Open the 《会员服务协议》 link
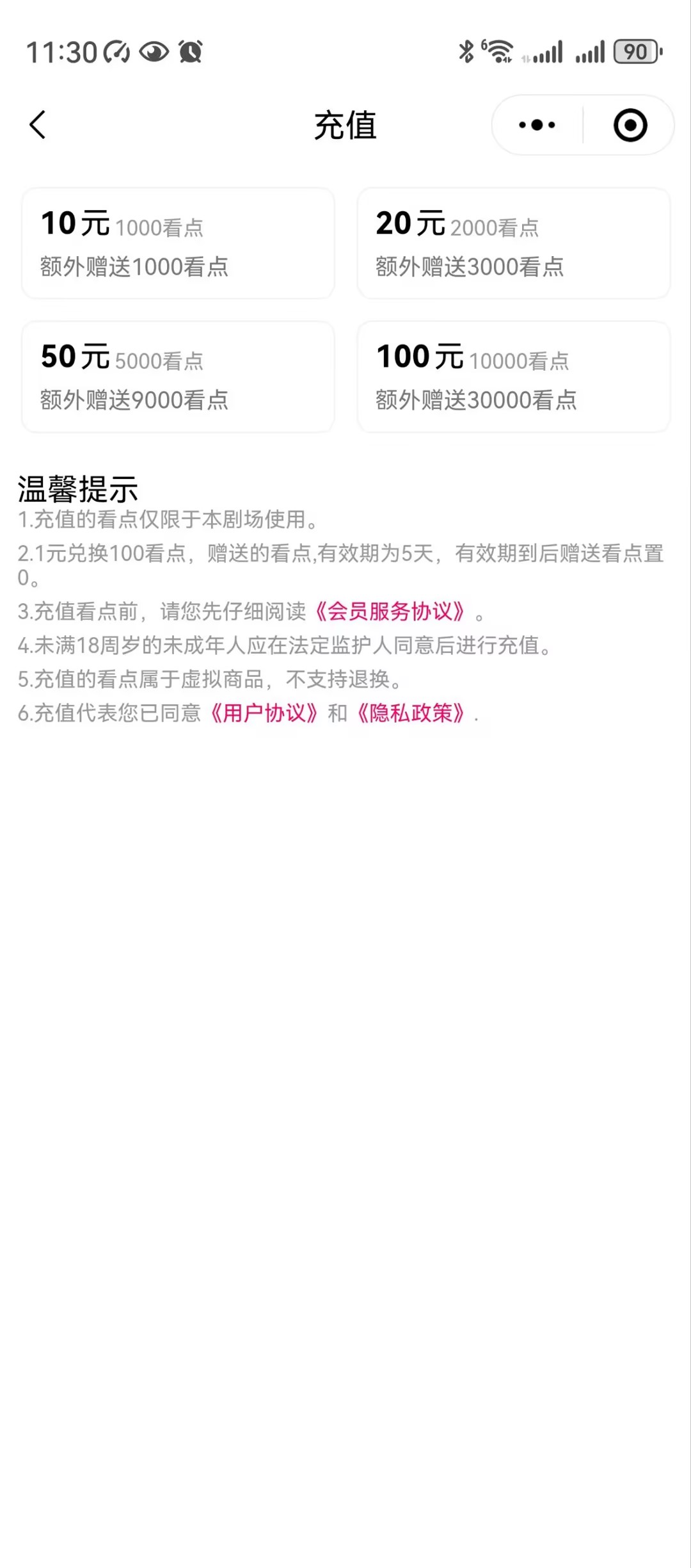691x1568 pixels. 390,611
